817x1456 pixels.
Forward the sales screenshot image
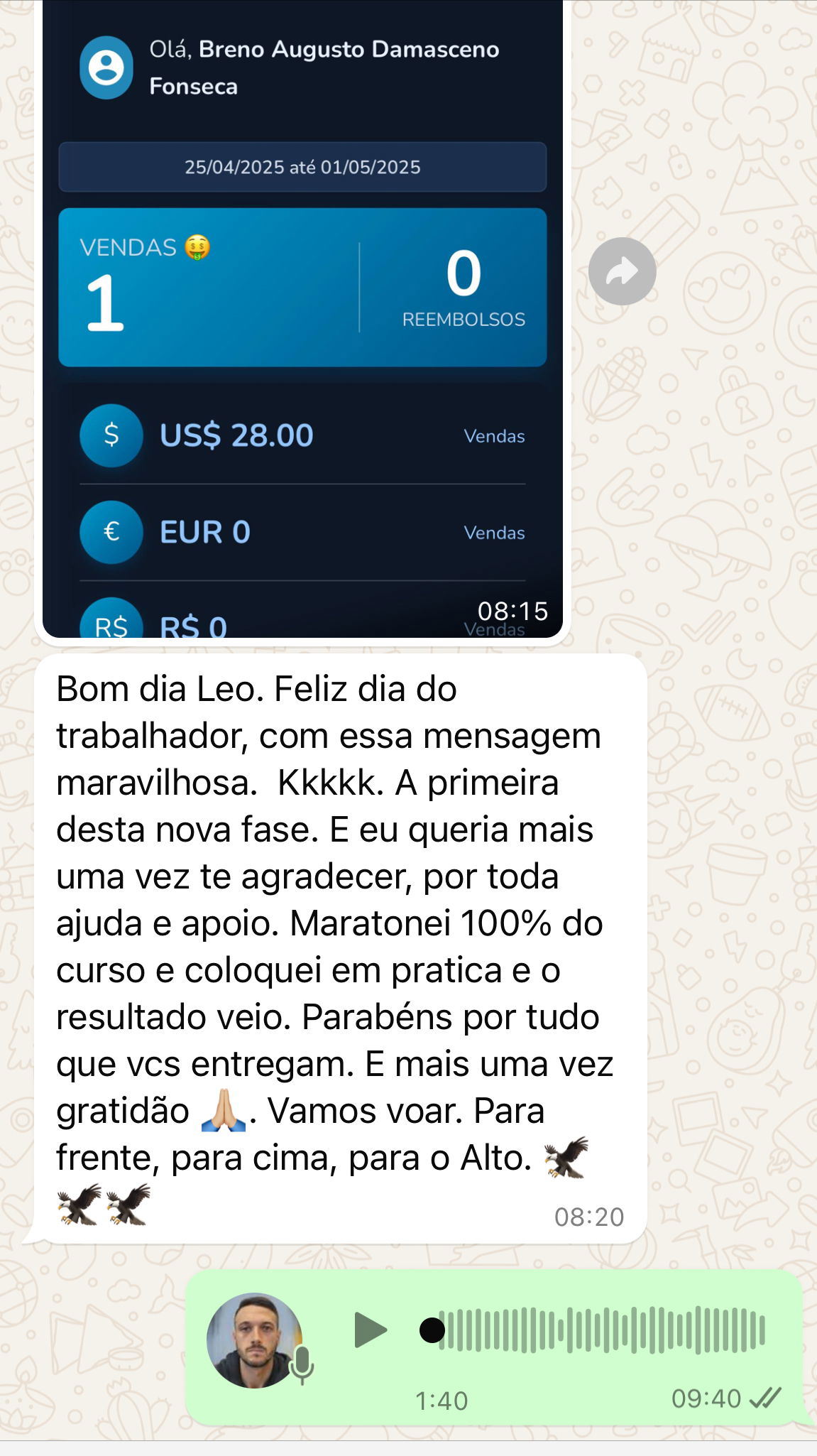click(x=622, y=271)
